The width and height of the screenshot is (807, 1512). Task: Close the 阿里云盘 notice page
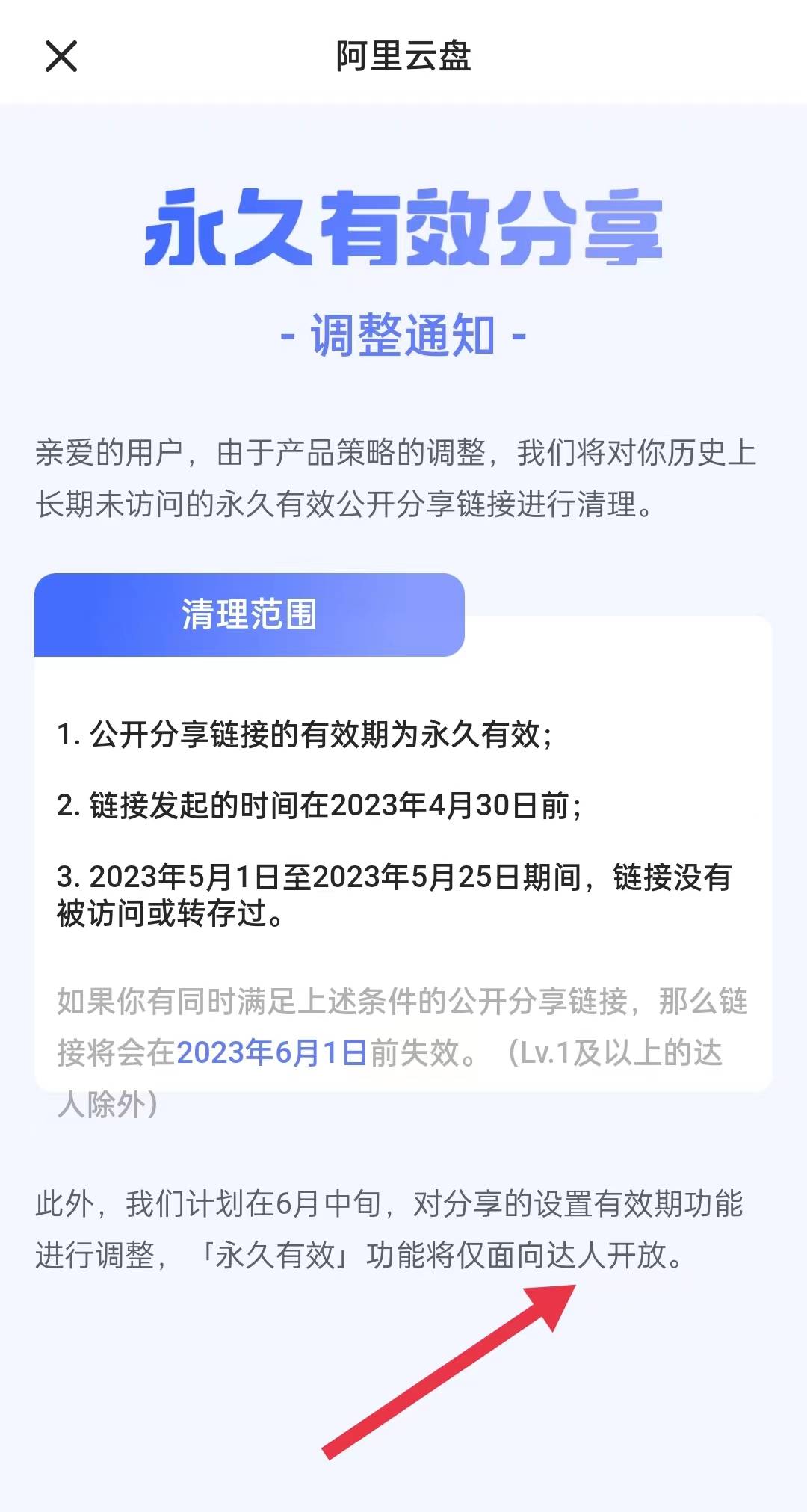click(61, 57)
